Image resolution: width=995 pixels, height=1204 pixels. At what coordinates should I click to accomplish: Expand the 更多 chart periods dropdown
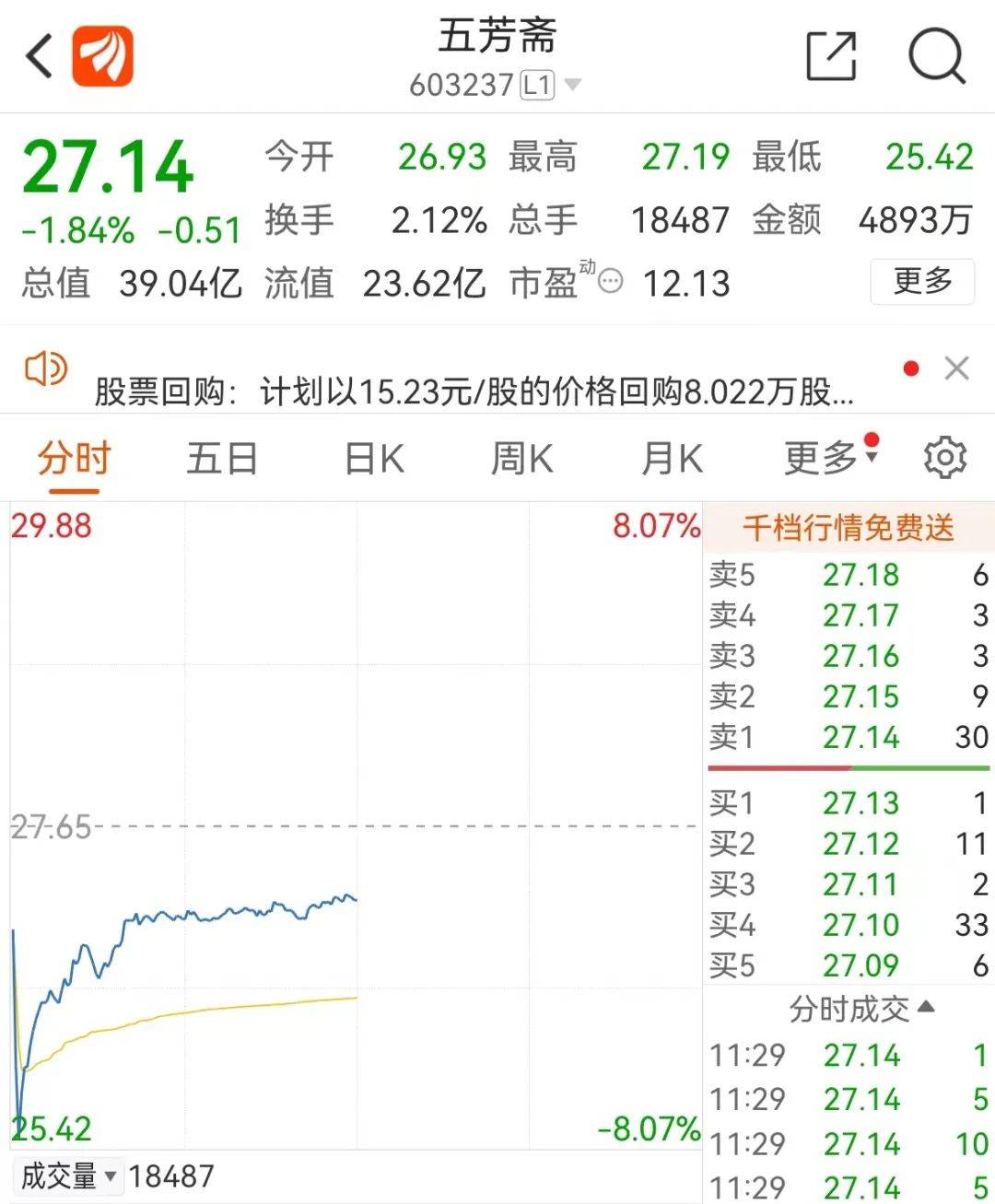coord(829,458)
